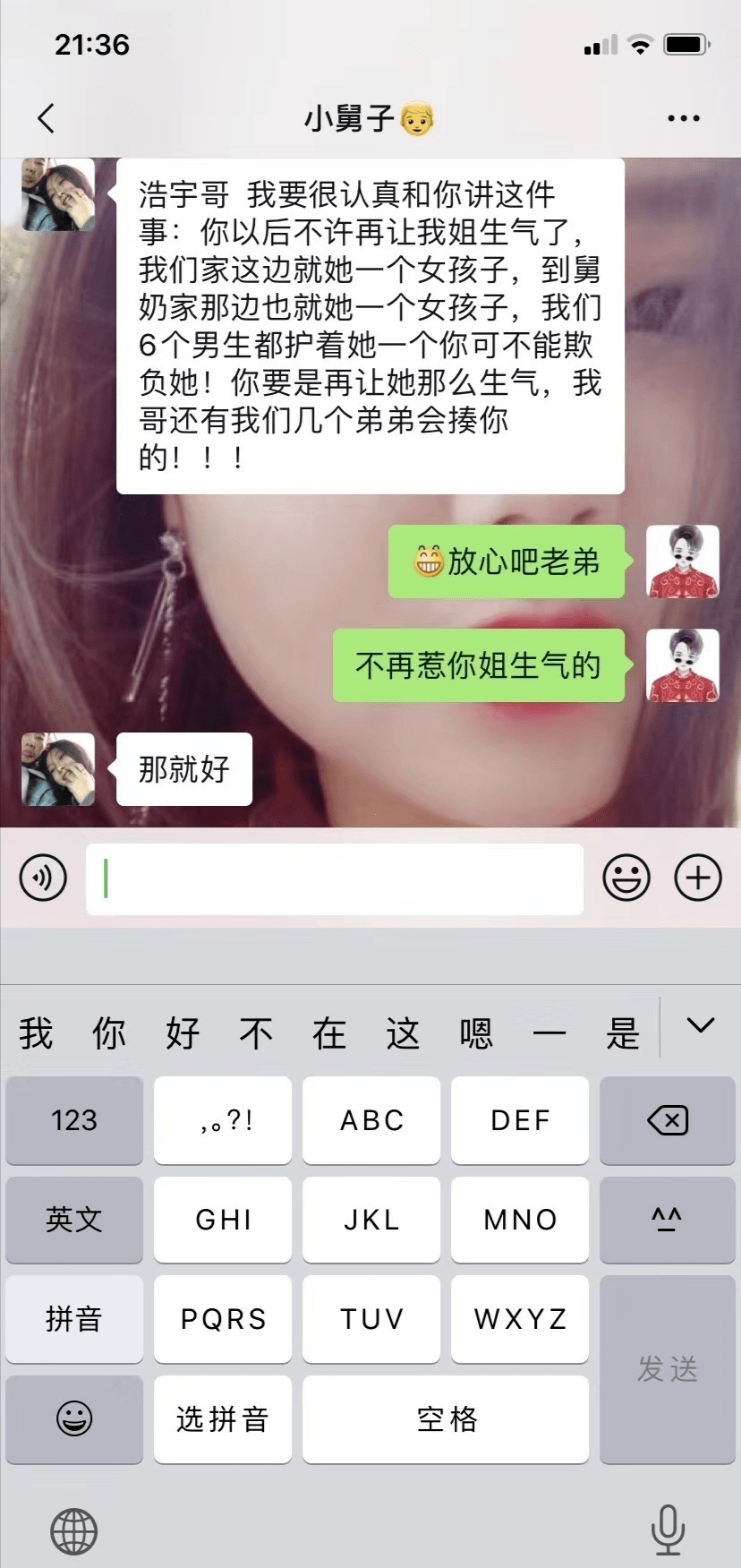Image resolution: width=741 pixels, height=1568 pixels.
Task: Tap the 空格 space key
Action: [446, 1418]
